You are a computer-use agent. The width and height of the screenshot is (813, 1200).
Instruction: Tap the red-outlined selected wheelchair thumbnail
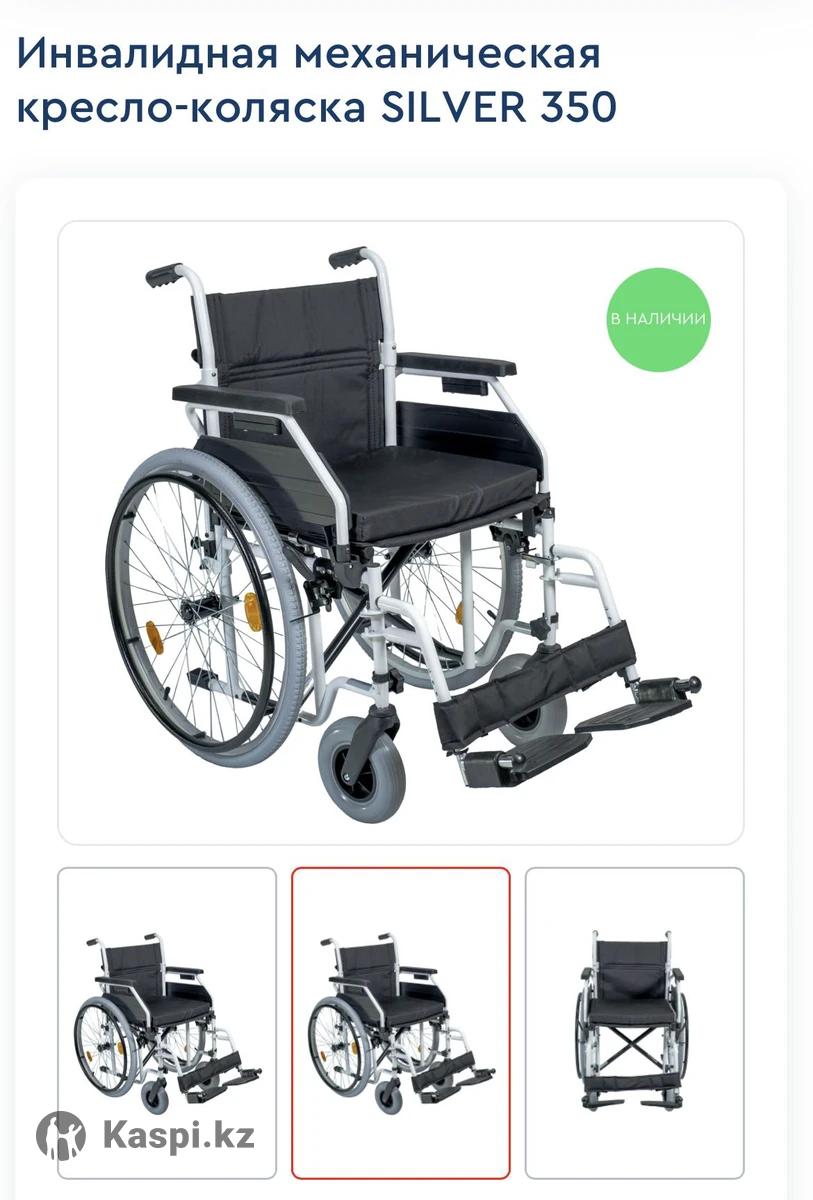(x=400, y=1022)
